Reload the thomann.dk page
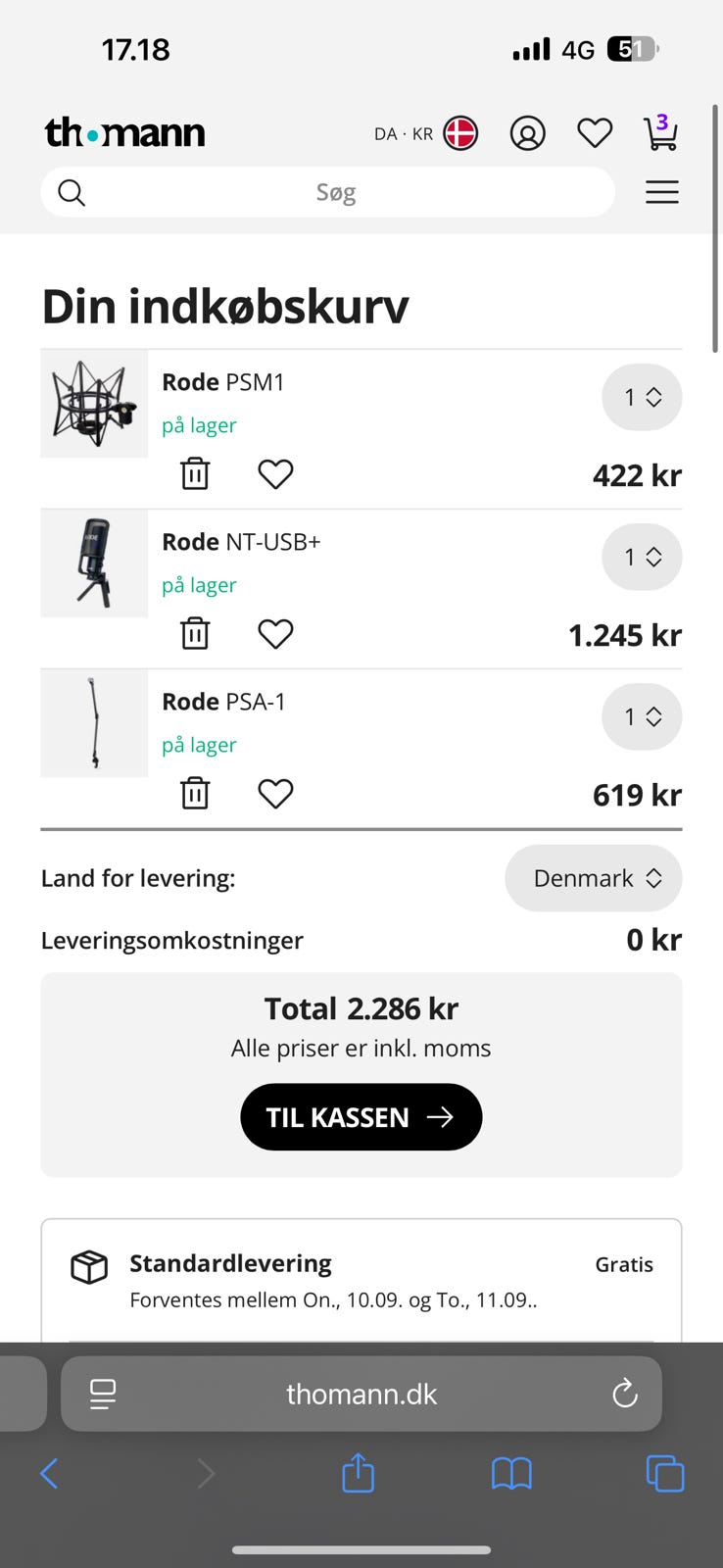Screen dimensions: 723x1568 coord(624,1394)
